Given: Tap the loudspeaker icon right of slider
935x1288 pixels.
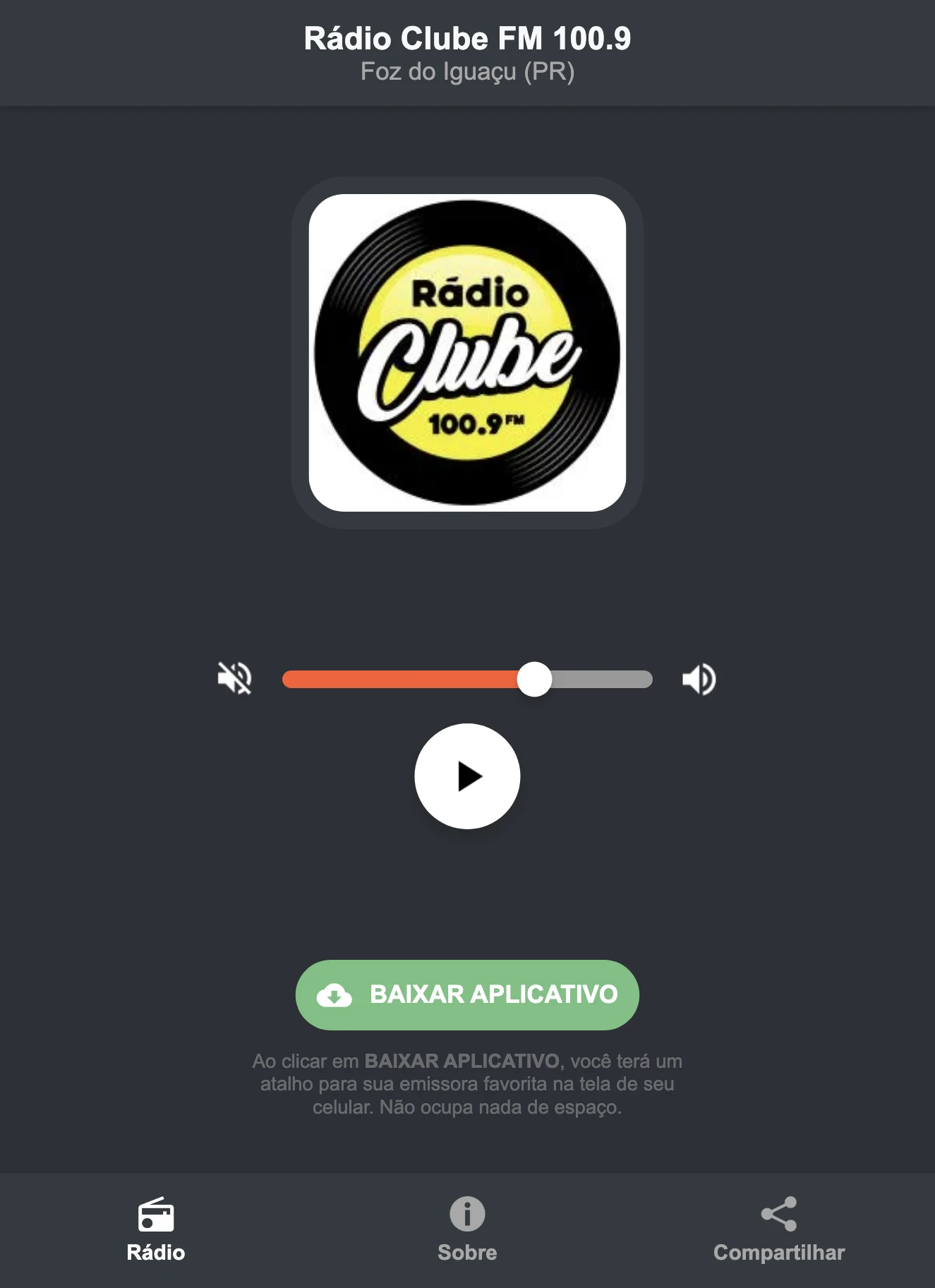Looking at the screenshot, I should [699, 679].
